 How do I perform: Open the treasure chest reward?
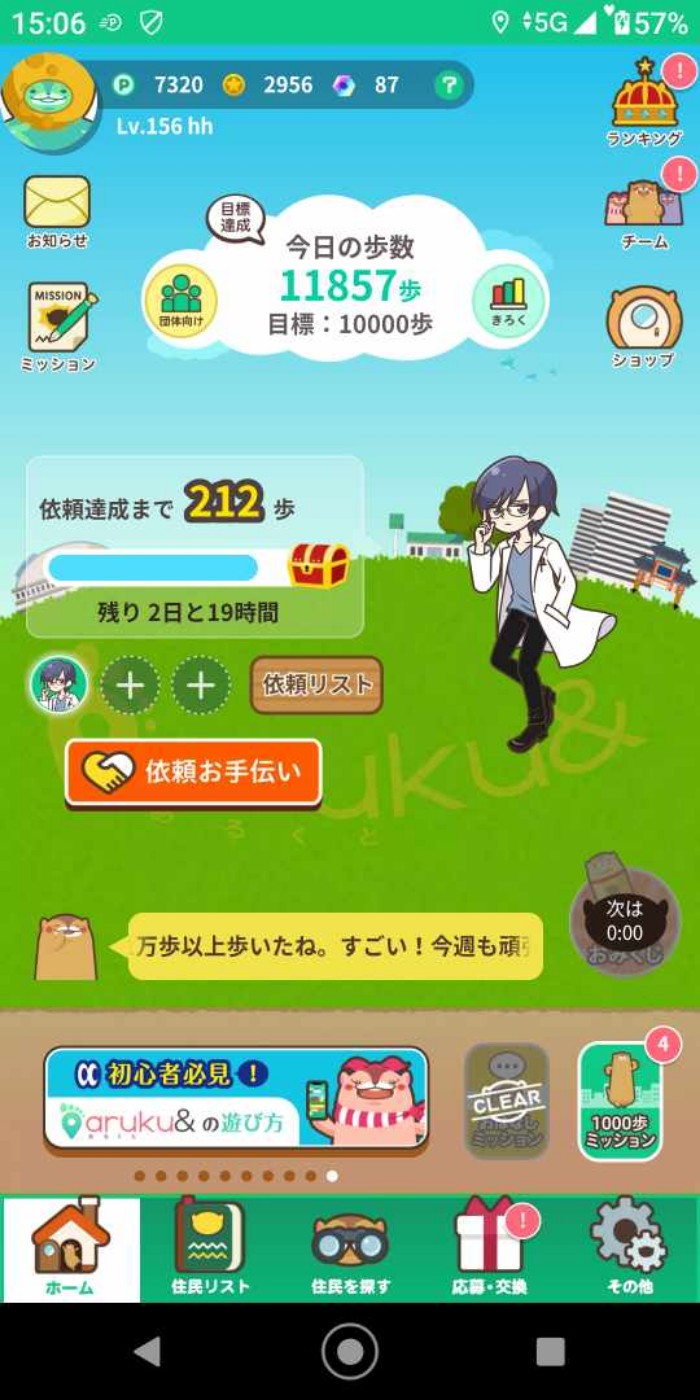coord(318,567)
